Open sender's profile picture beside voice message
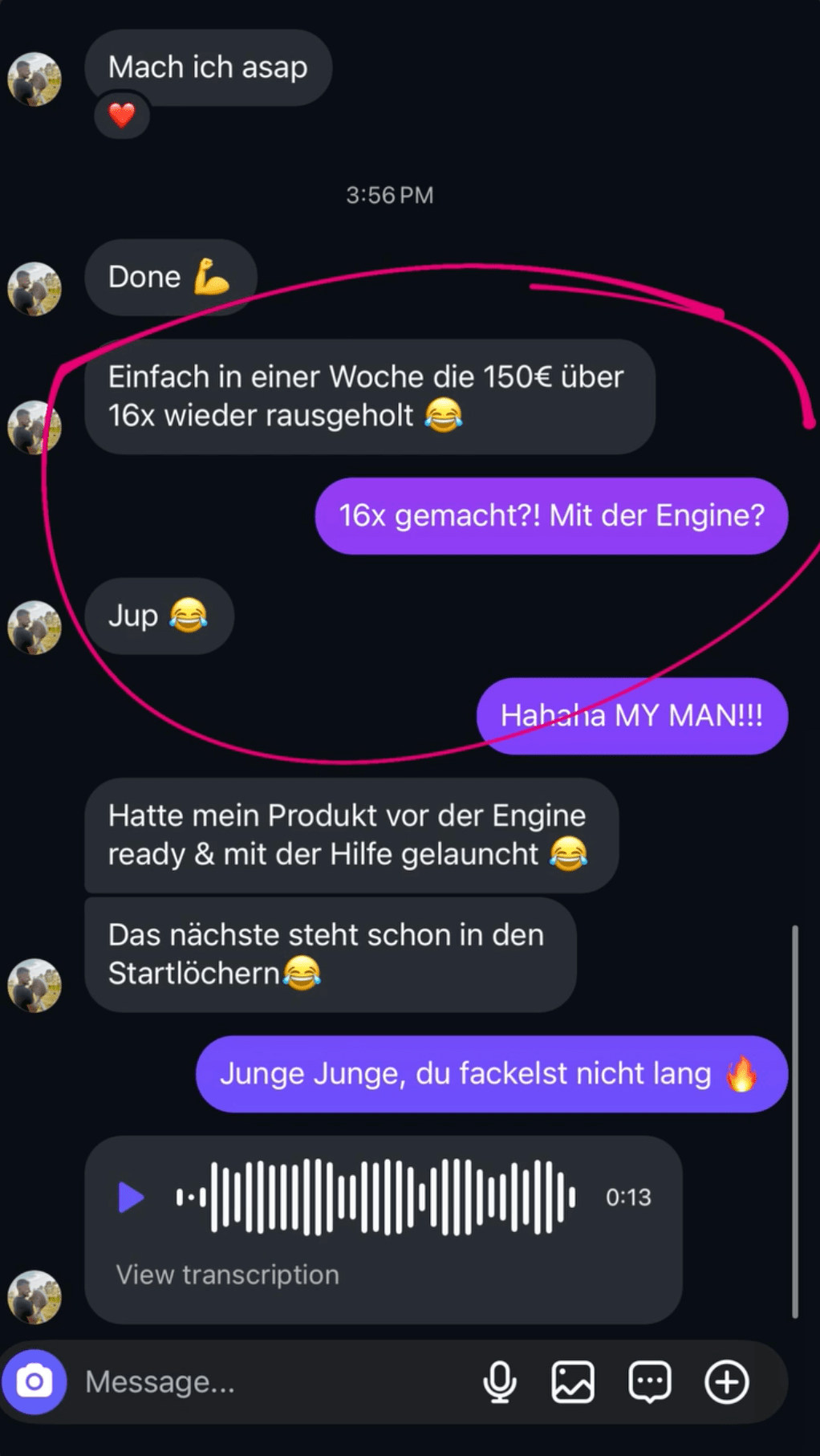Image resolution: width=820 pixels, height=1456 pixels. click(35, 1296)
